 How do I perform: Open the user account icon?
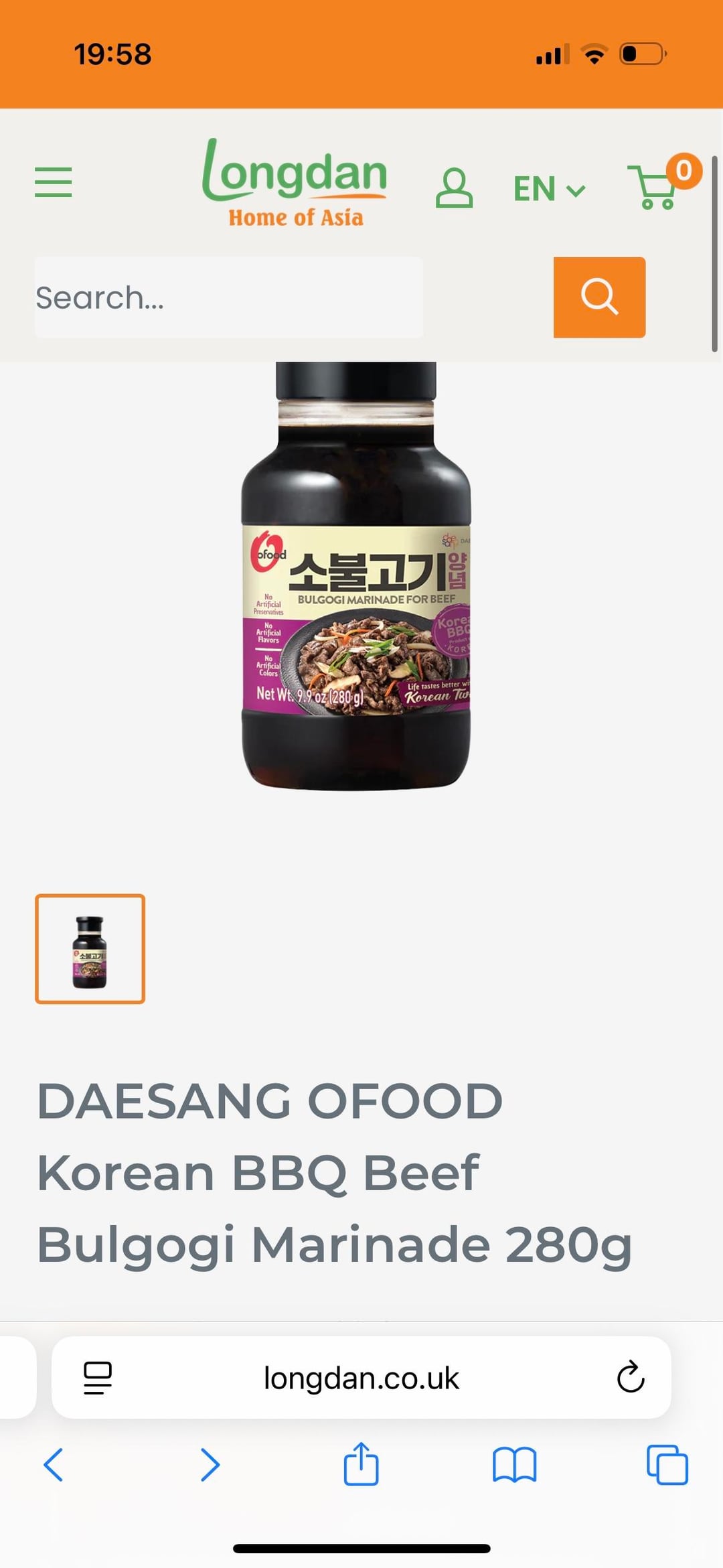454,188
